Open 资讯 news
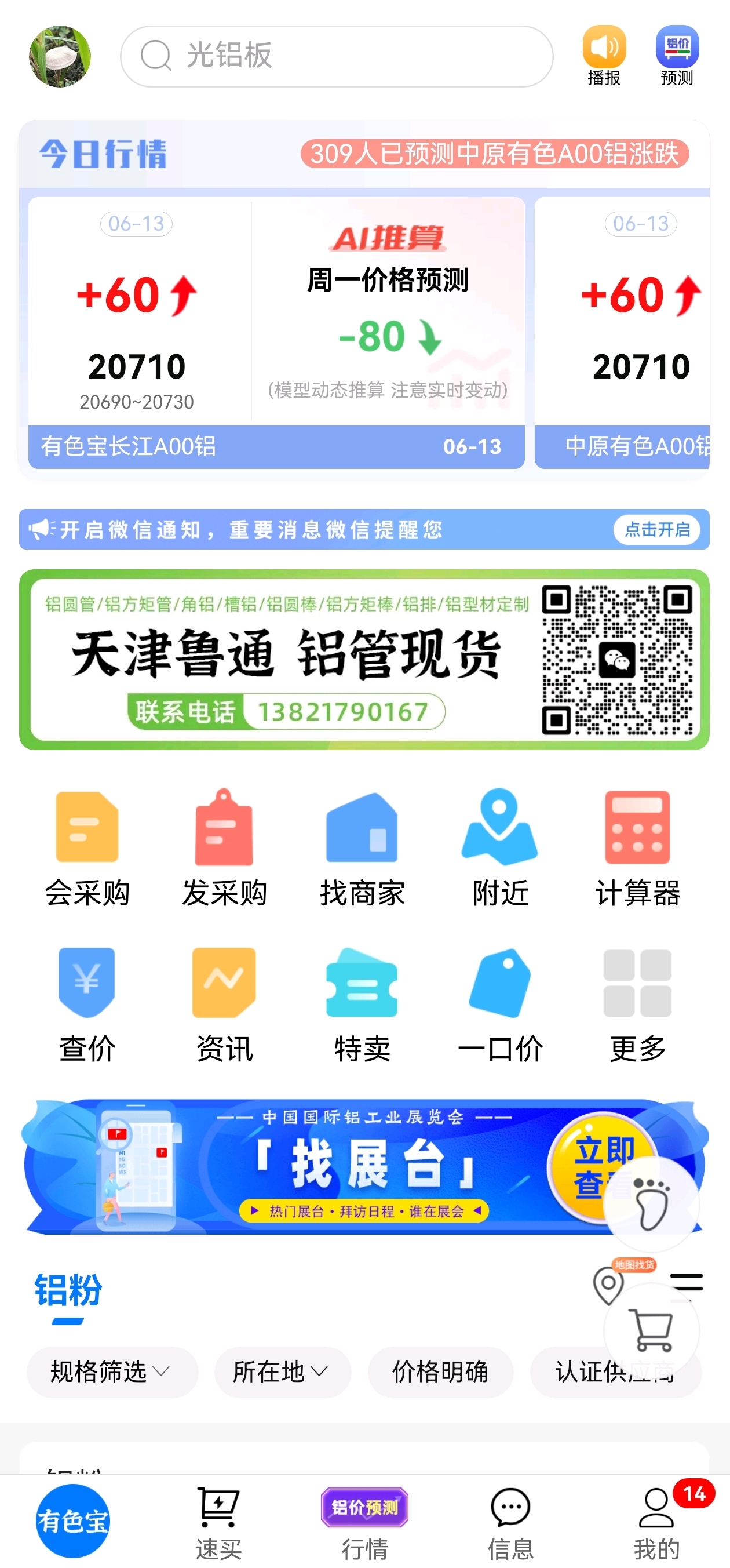This screenshot has height=1568, width=730. [x=224, y=1005]
